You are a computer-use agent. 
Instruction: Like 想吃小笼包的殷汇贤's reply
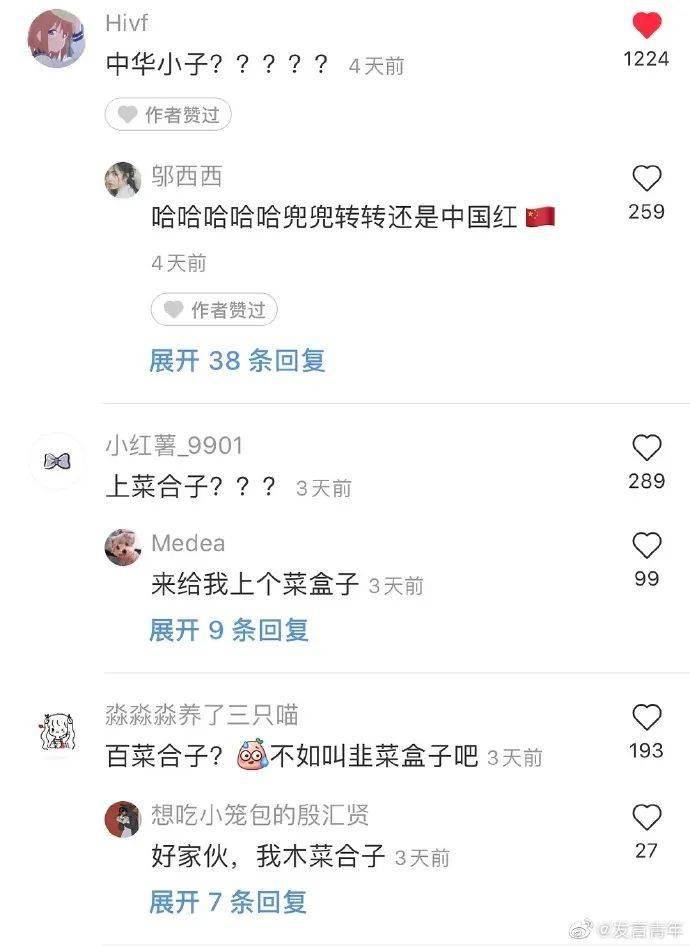click(x=647, y=817)
